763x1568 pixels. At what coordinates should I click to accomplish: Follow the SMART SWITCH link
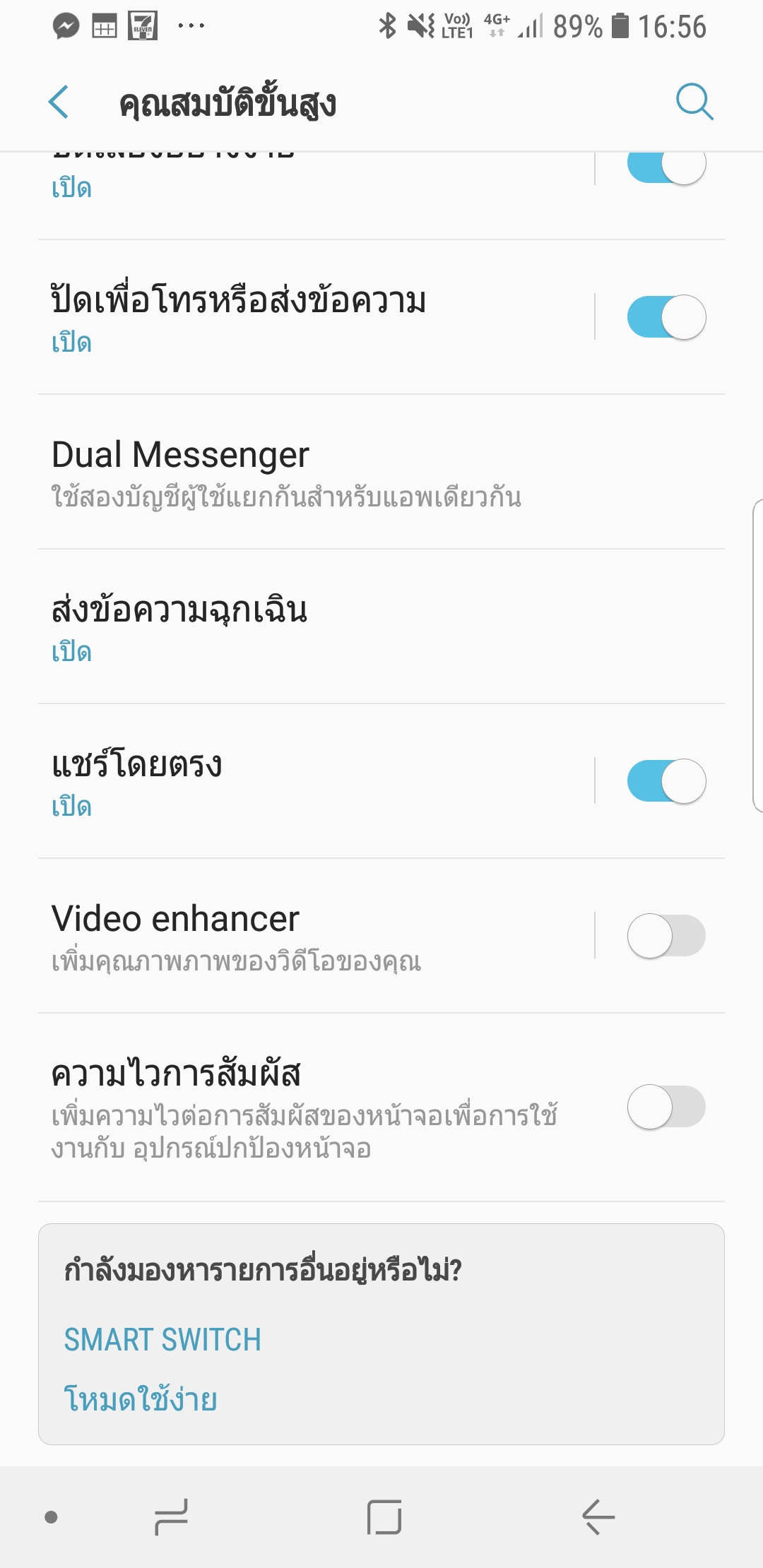pyautogui.click(x=162, y=1340)
